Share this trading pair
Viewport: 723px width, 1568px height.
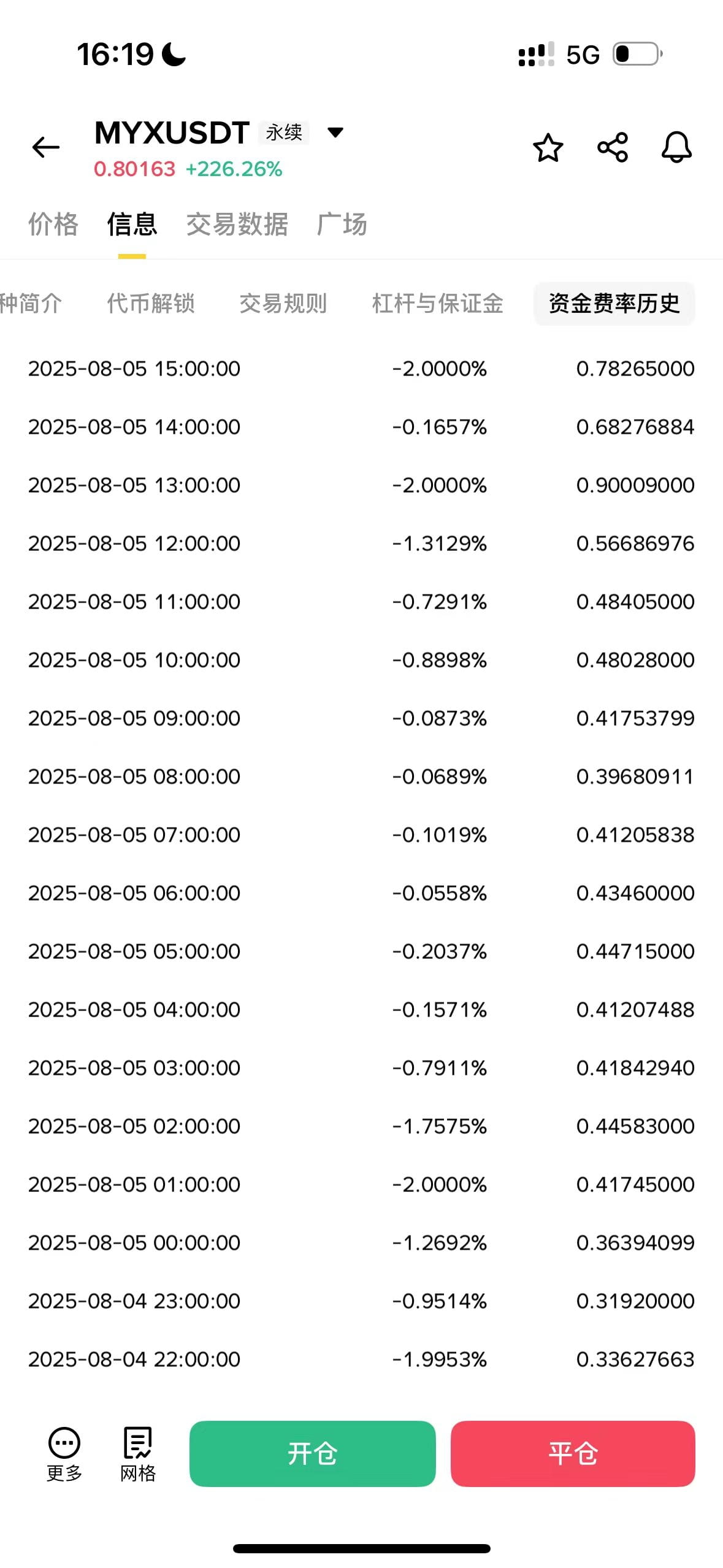[x=613, y=147]
